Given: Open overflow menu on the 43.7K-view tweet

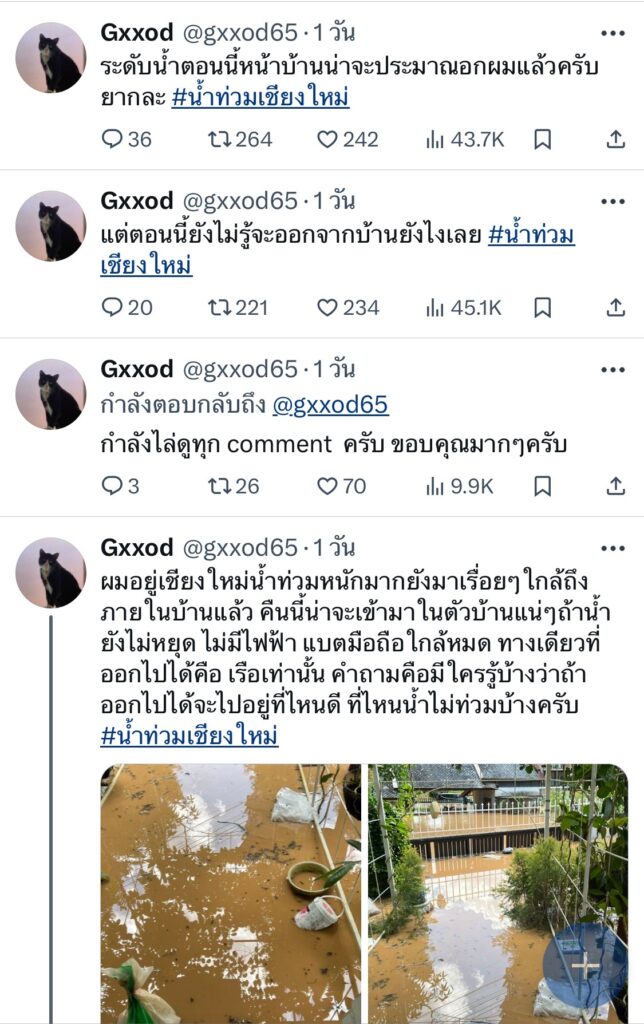Looking at the screenshot, I should pyautogui.click(x=613, y=33).
